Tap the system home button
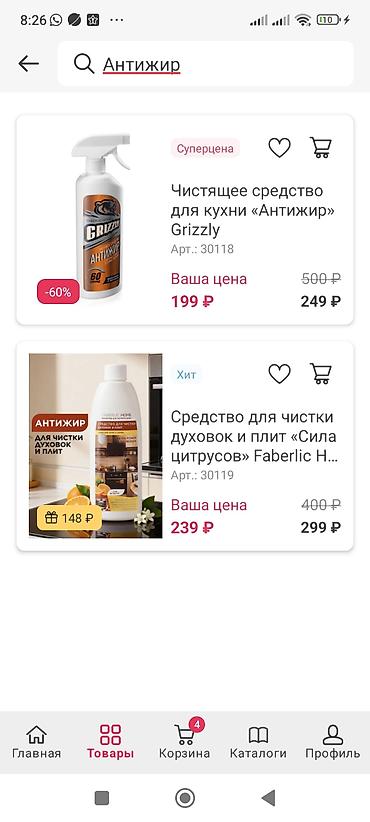The image size is (370, 822). click(x=185, y=798)
